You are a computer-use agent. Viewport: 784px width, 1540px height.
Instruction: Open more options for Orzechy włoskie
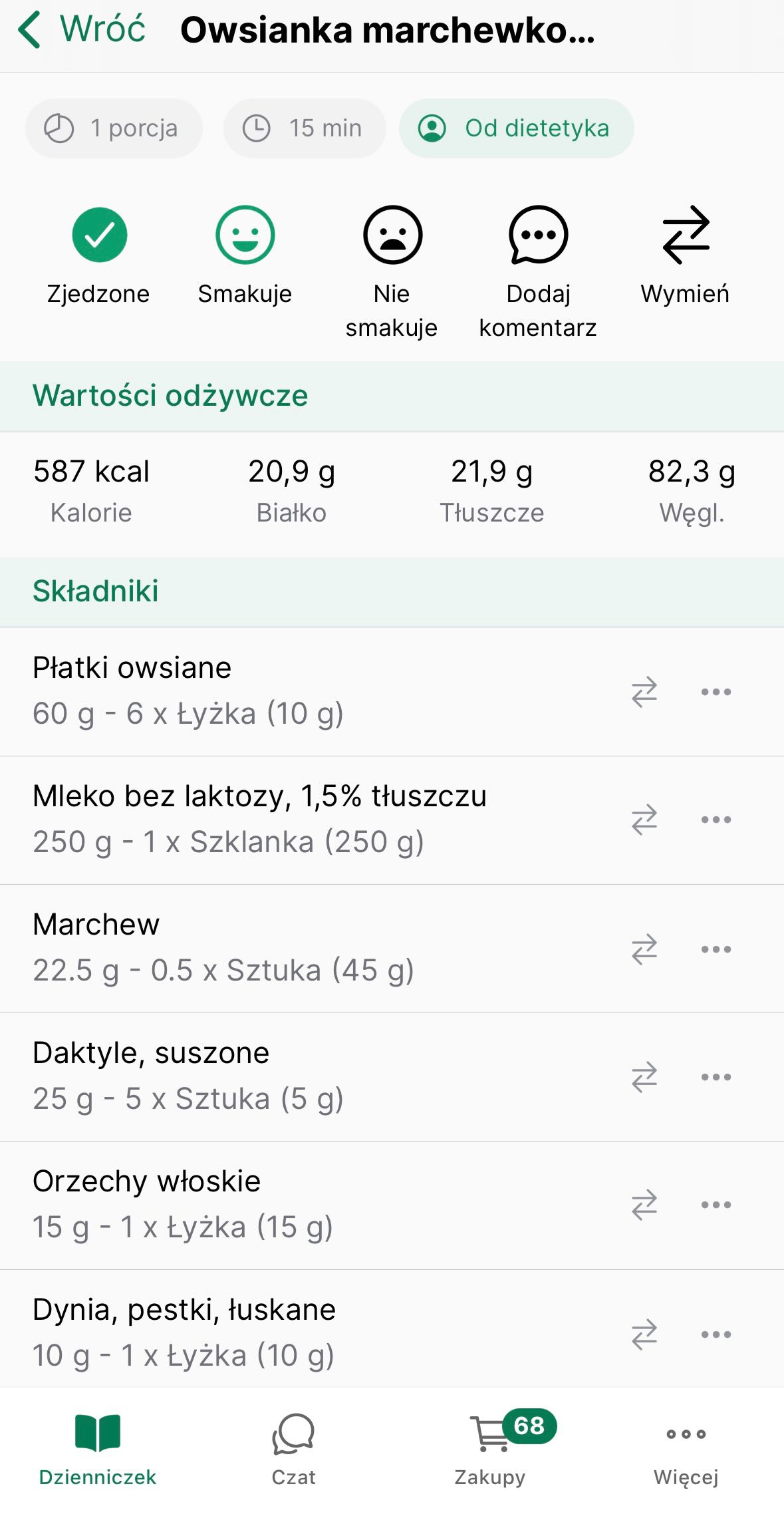click(x=716, y=1205)
